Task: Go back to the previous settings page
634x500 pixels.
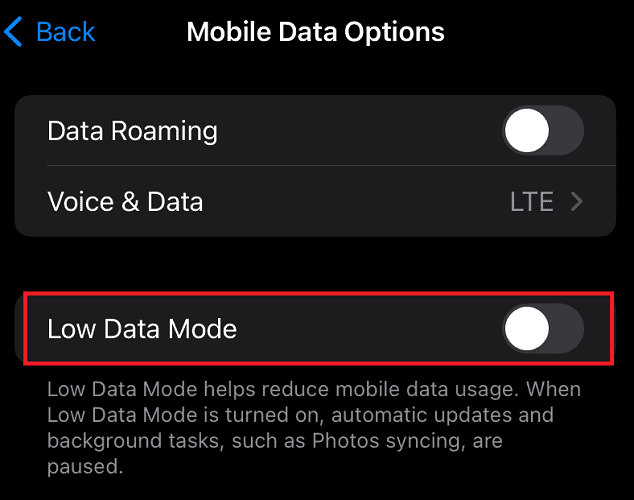Action: pyautogui.click(x=50, y=32)
